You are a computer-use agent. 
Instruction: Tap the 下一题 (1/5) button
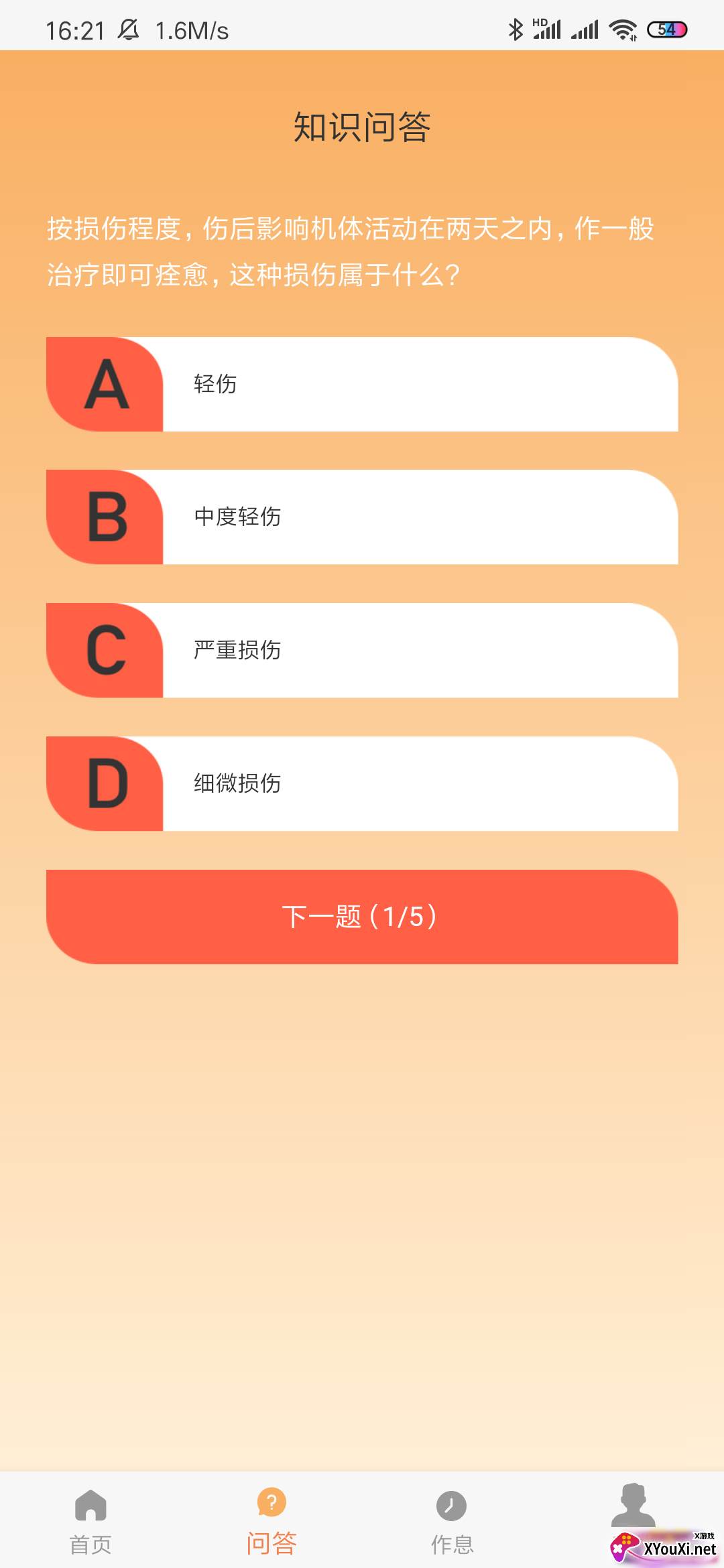(362, 917)
